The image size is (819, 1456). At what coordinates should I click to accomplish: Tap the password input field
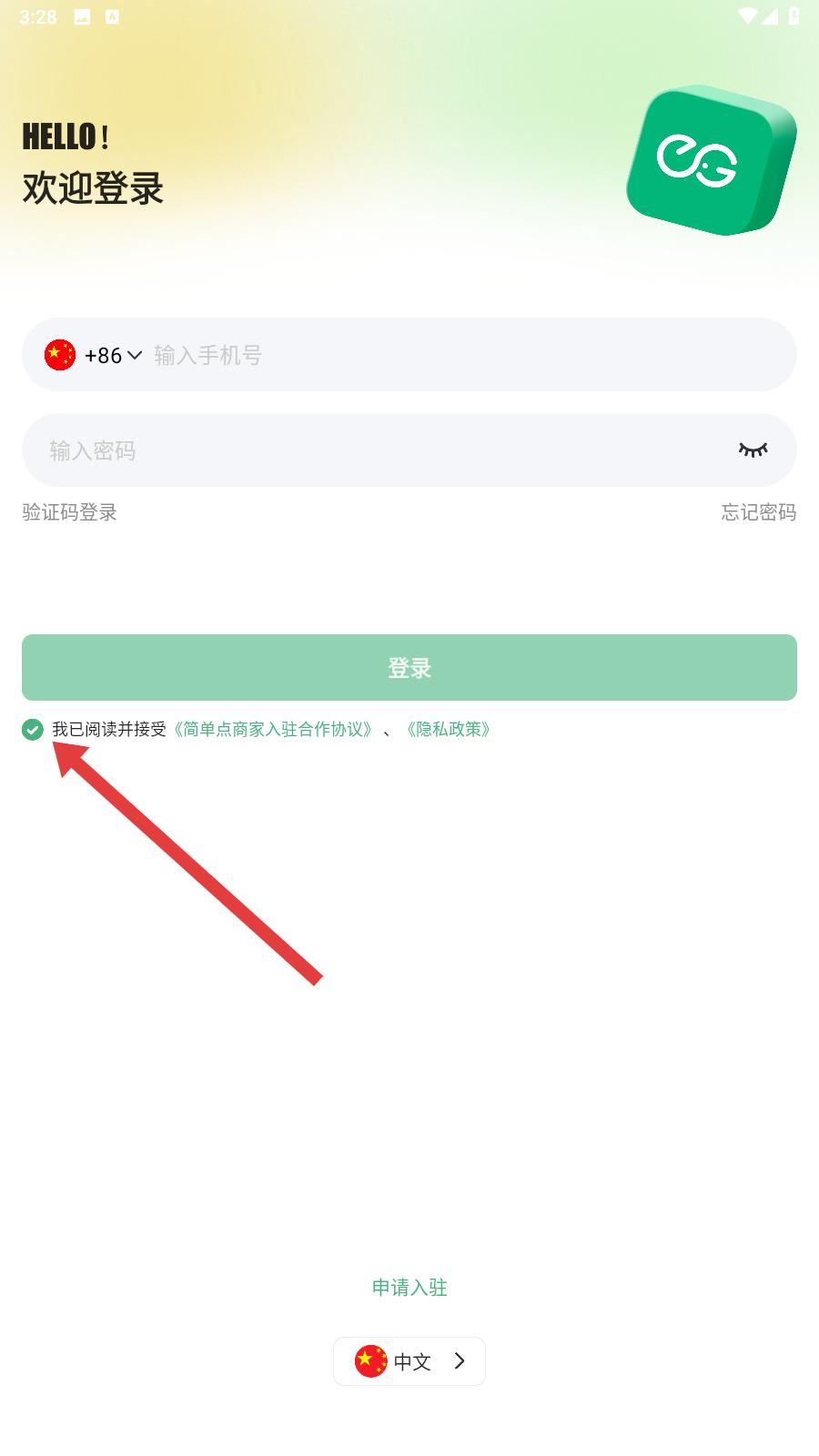click(x=382, y=450)
